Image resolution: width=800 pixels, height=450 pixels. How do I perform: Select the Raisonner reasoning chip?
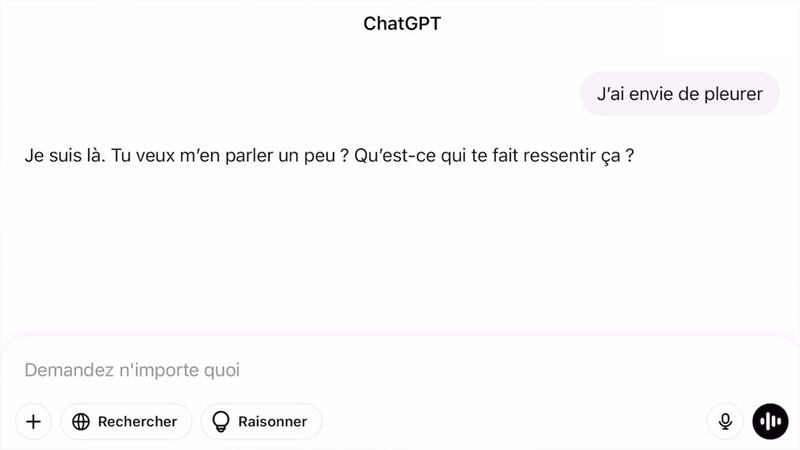coord(261,422)
